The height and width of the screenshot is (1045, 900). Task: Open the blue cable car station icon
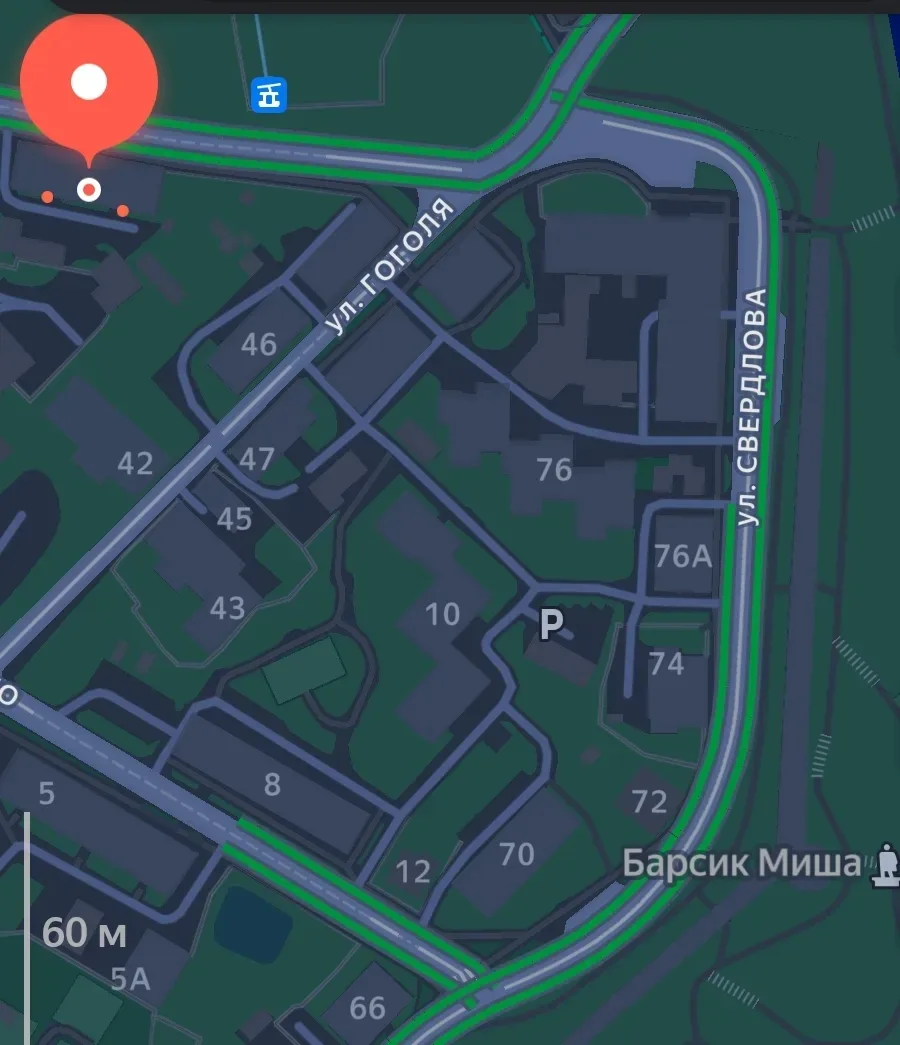(269, 96)
